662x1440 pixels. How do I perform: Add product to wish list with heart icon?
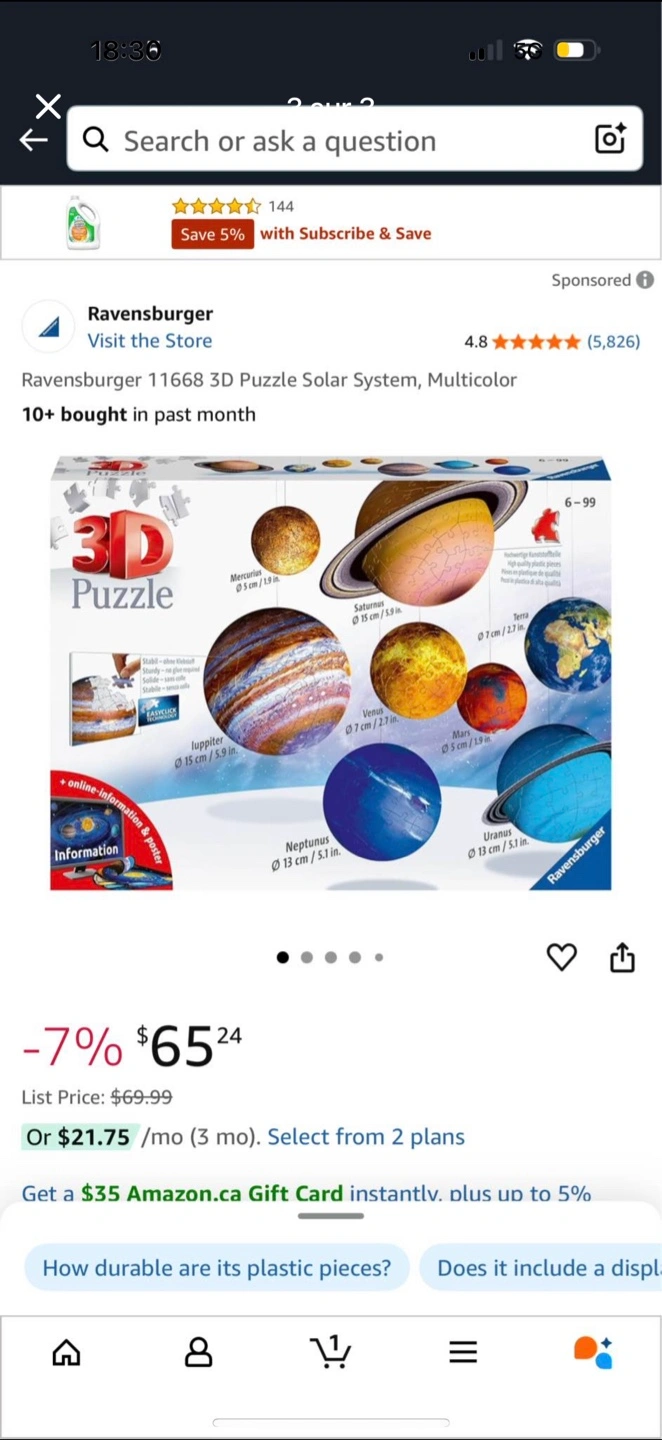pos(562,957)
